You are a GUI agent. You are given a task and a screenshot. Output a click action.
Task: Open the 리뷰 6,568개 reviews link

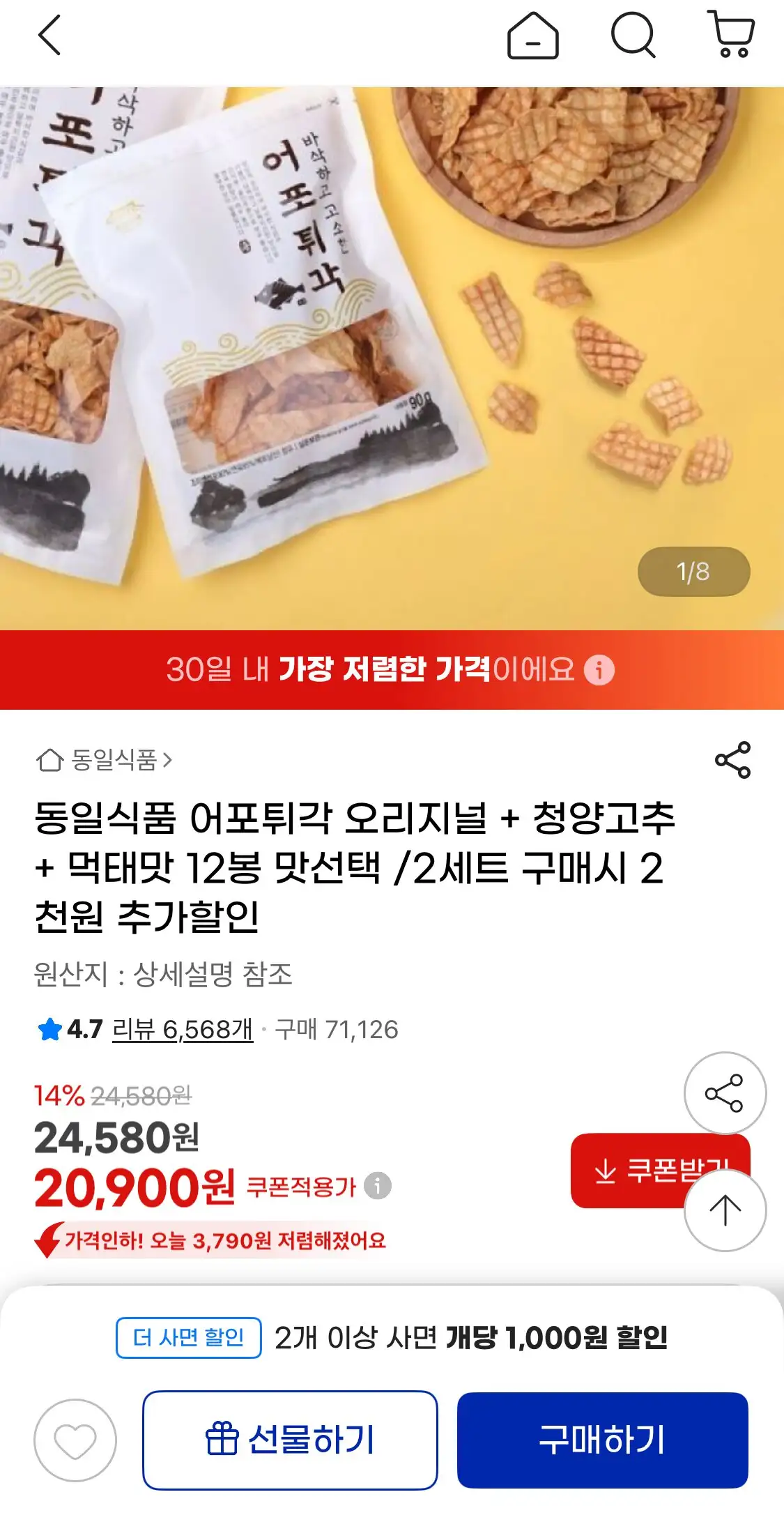coord(183,1030)
